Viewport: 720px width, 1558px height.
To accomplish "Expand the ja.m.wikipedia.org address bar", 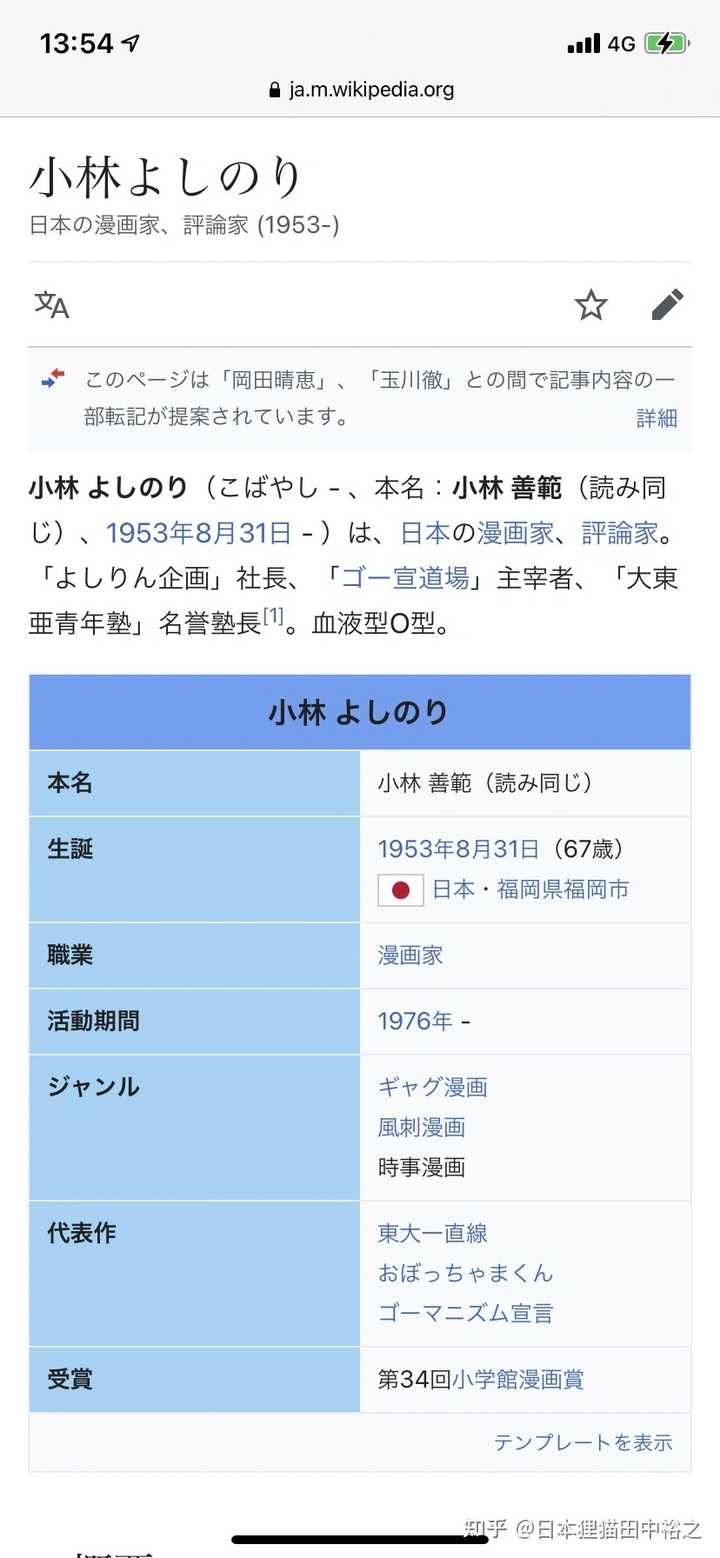I will tap(370, 90).
